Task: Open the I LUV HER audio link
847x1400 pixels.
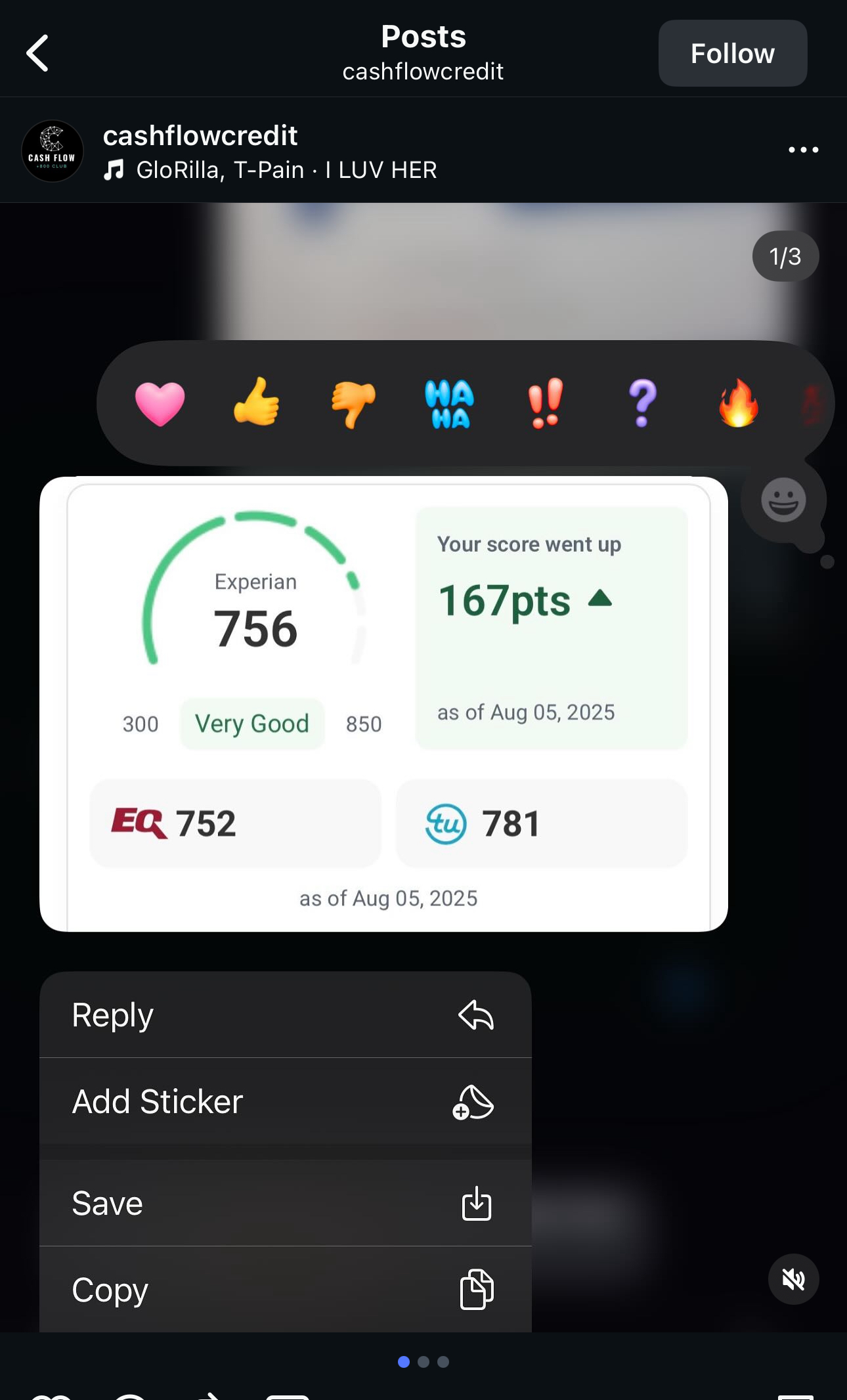Action: click(x=286, y=170)
